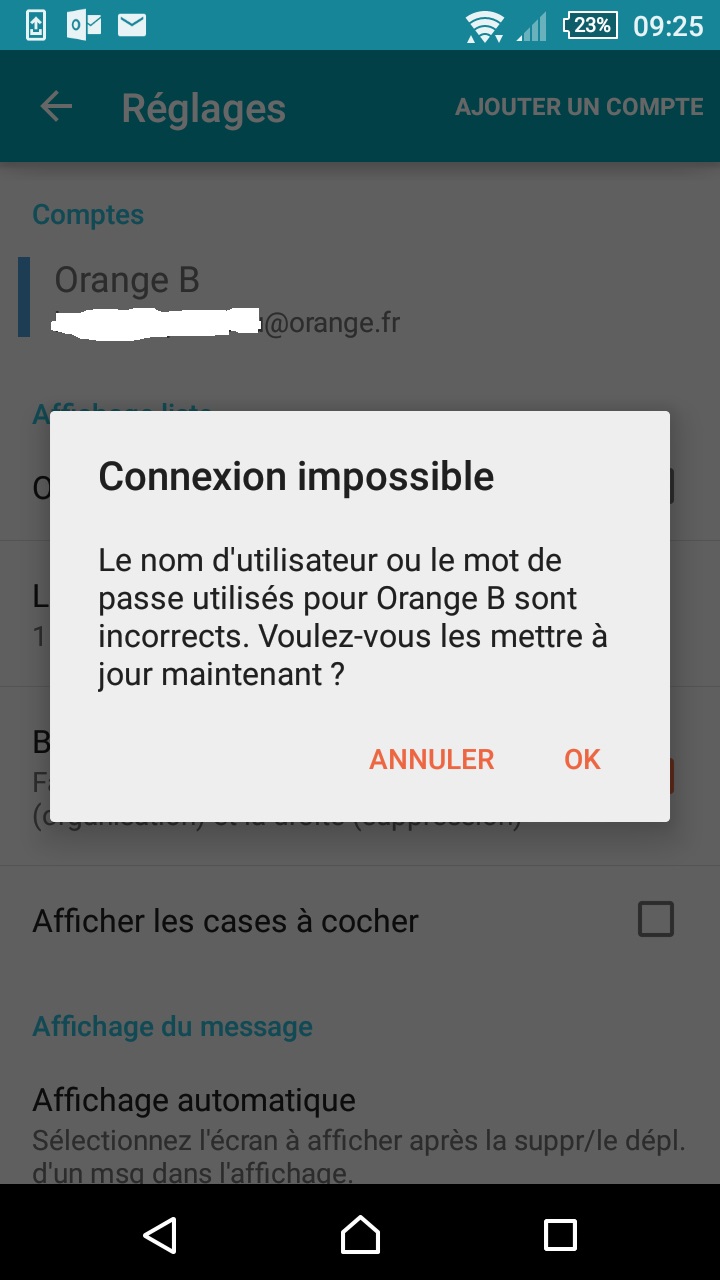Open recent apps from navigation bar
This screenshot has width=720, height=1280.
[560, 1234]
